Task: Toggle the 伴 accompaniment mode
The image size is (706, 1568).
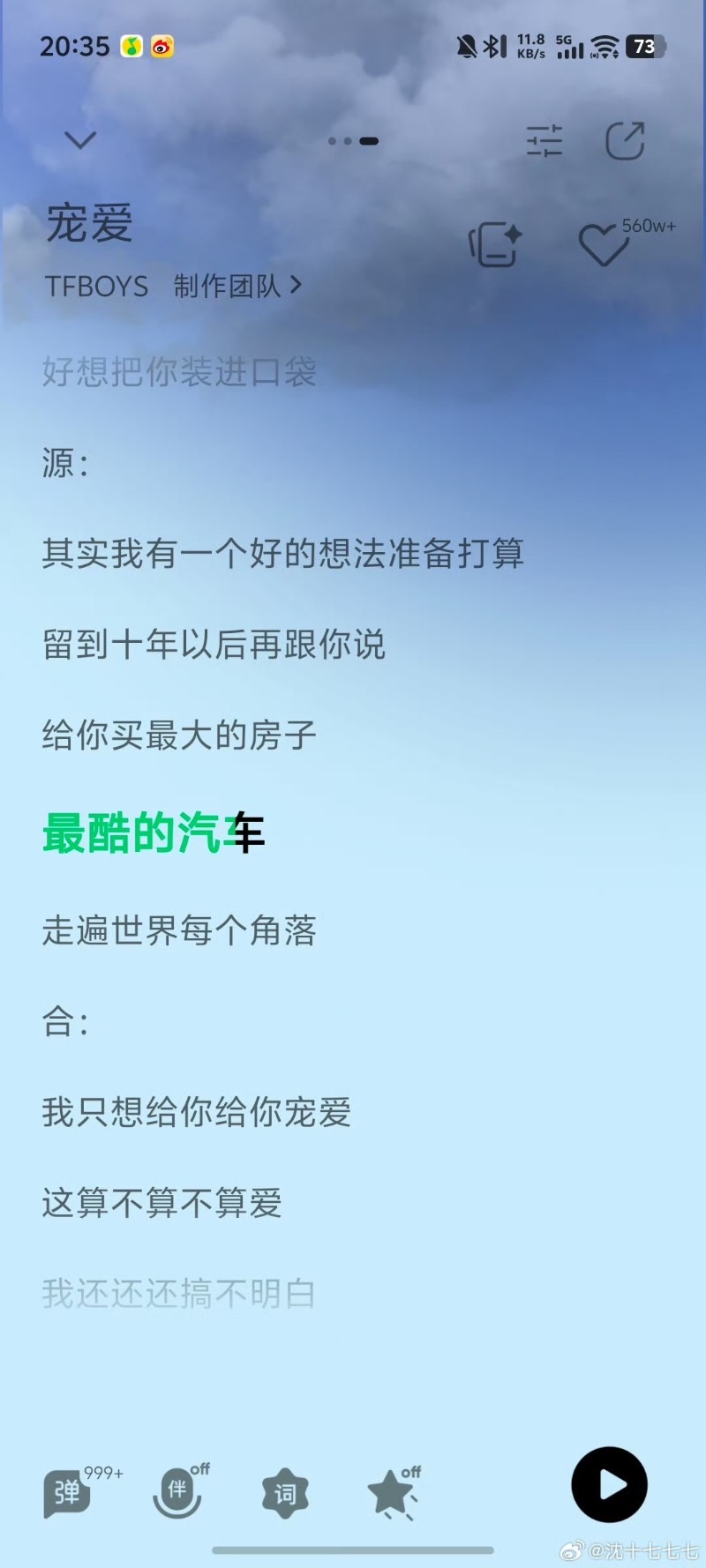Action: (x=177, y=1492)
